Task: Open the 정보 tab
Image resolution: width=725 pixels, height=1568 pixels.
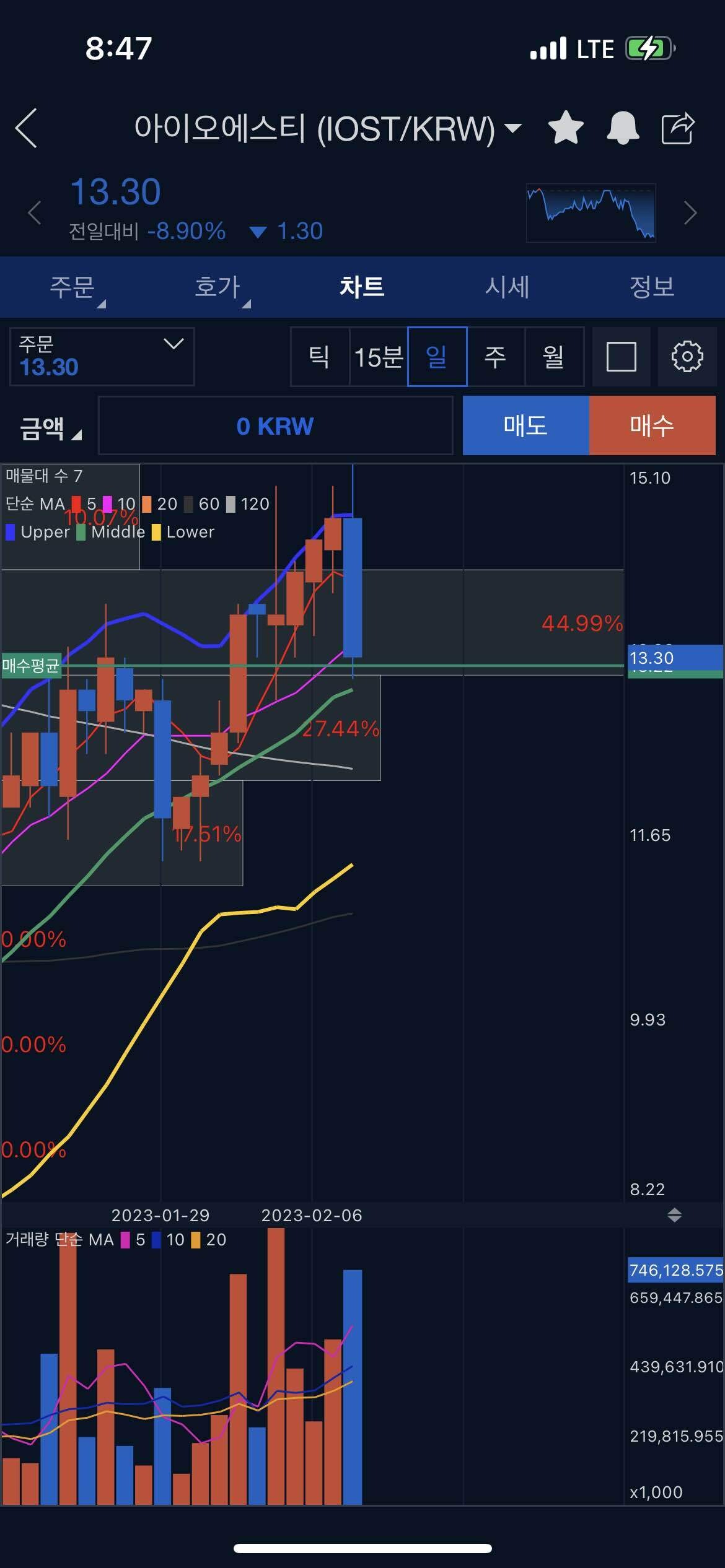Action: 652,287
